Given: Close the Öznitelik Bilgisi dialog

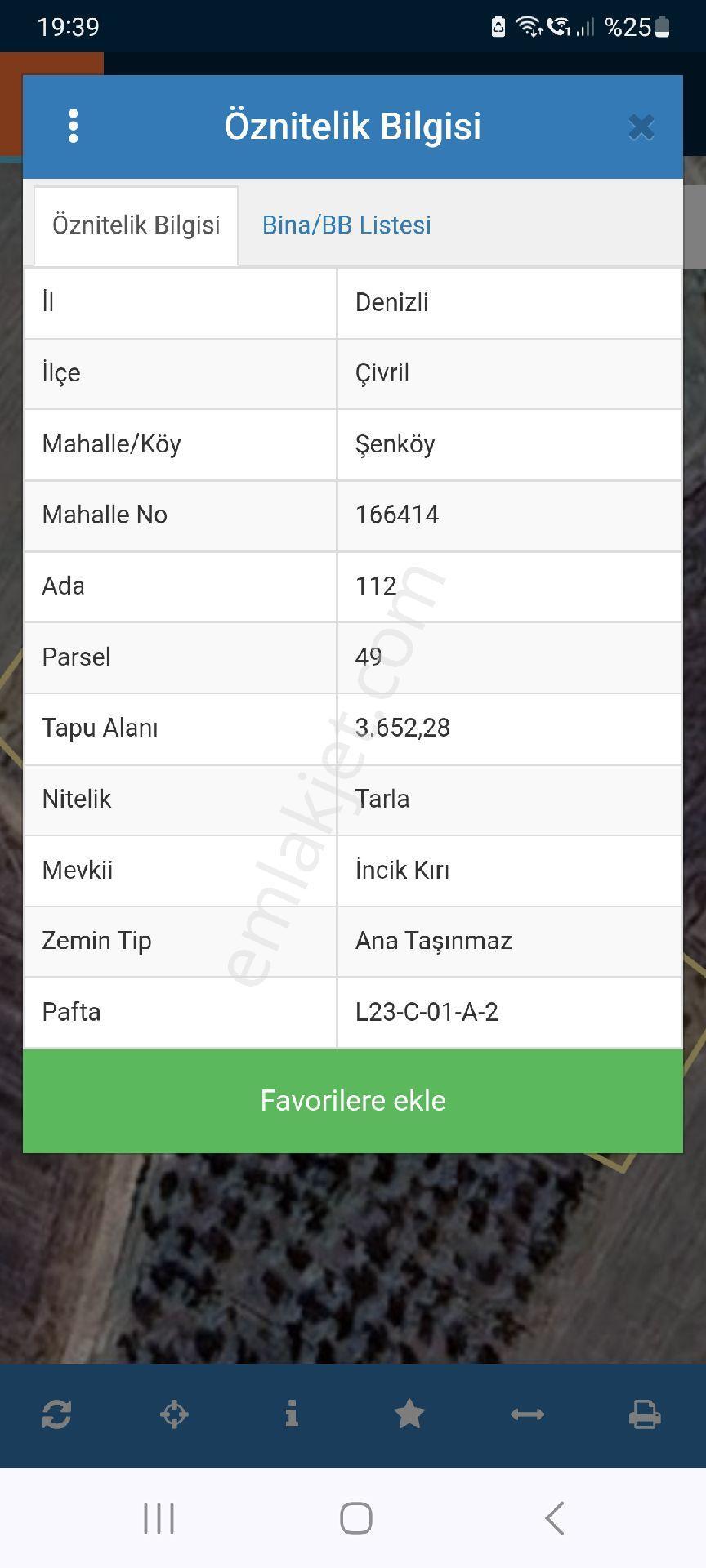Looking at the screenshot, I should coord(641,127).
